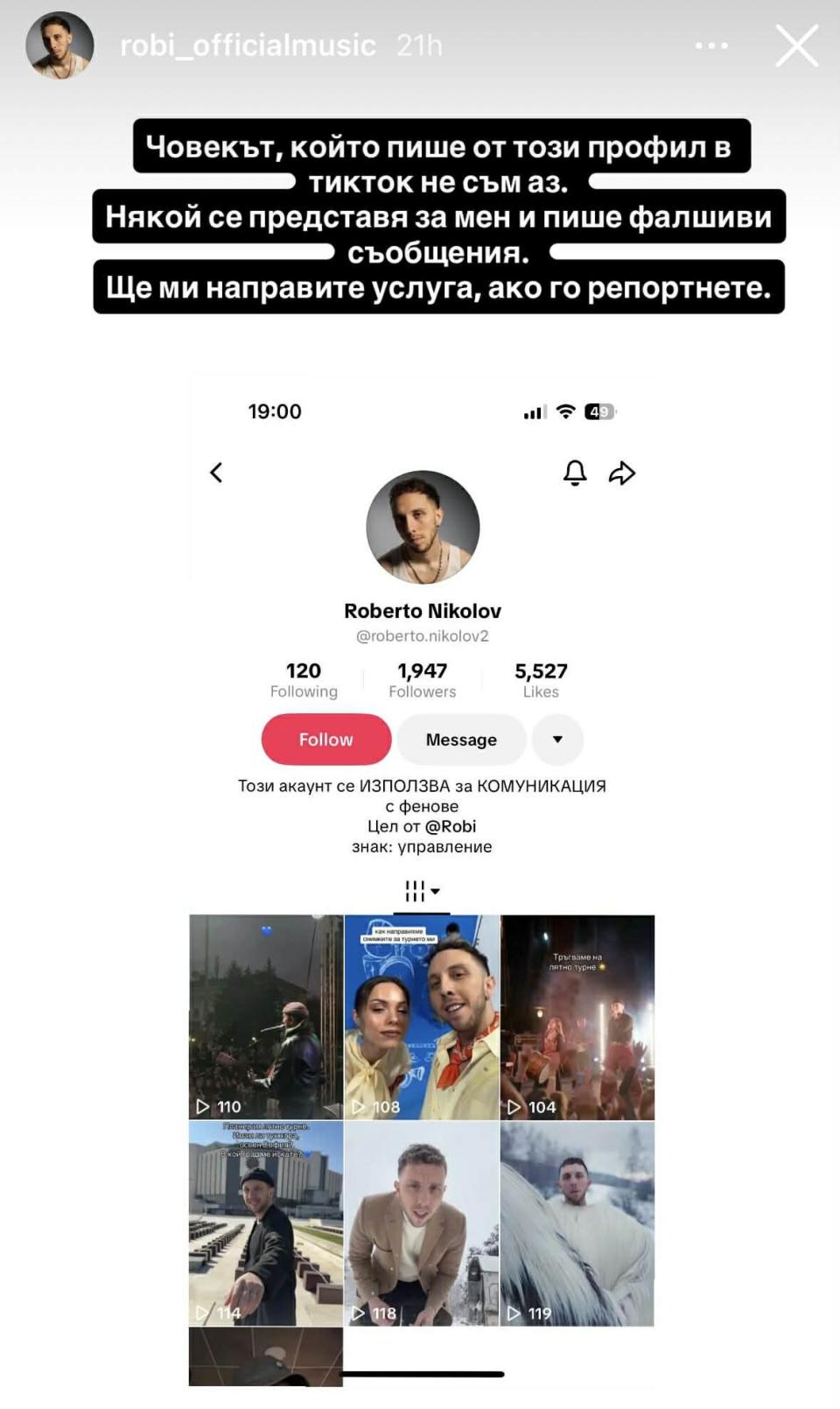This screenshot has width=840, height=1409.
Task: Open the story's three-dot options menu
Action: pos(711,46)
